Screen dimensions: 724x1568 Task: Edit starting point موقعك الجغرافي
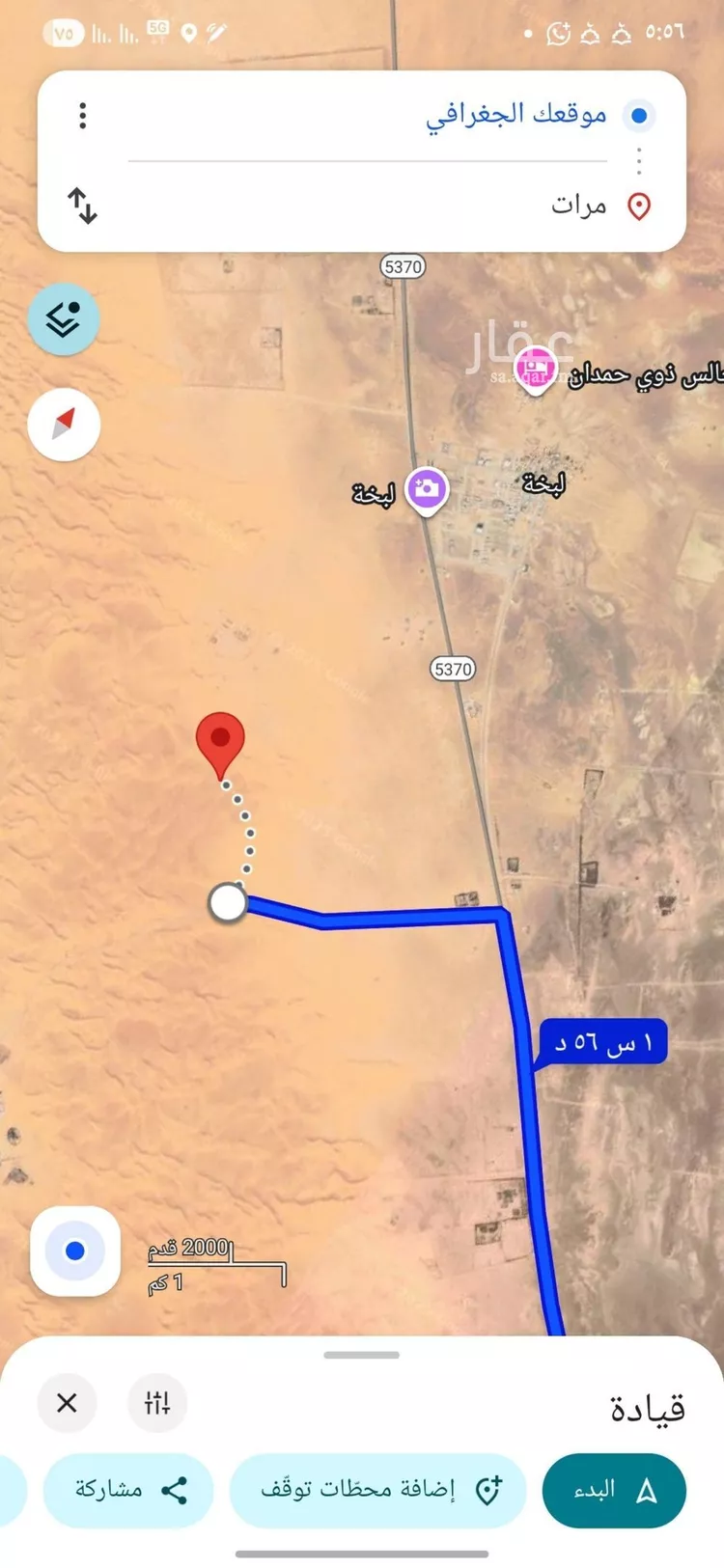tap(515, 116)
